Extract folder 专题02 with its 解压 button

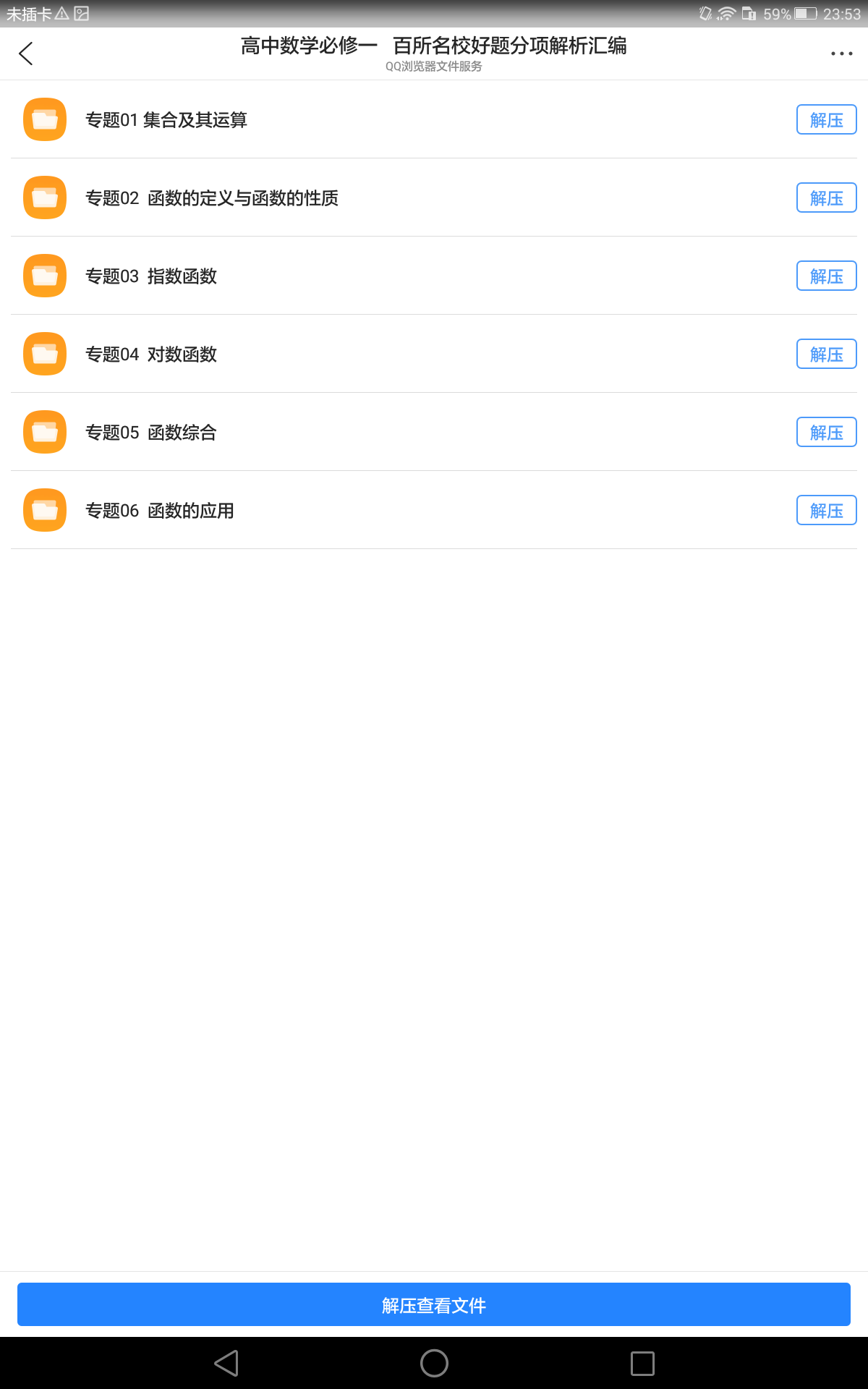tap(827, 197)
